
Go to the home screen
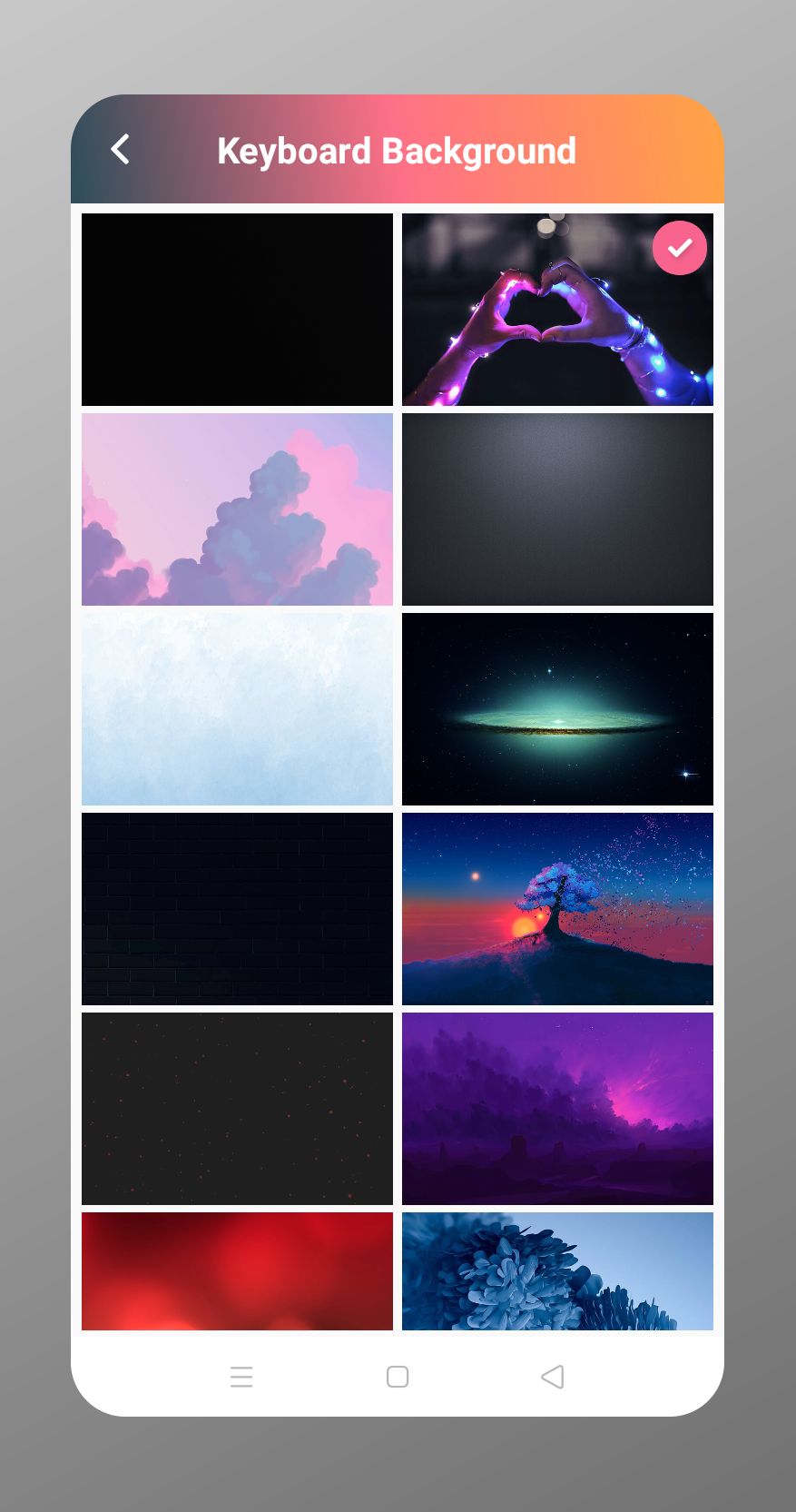pos(398,1377)
